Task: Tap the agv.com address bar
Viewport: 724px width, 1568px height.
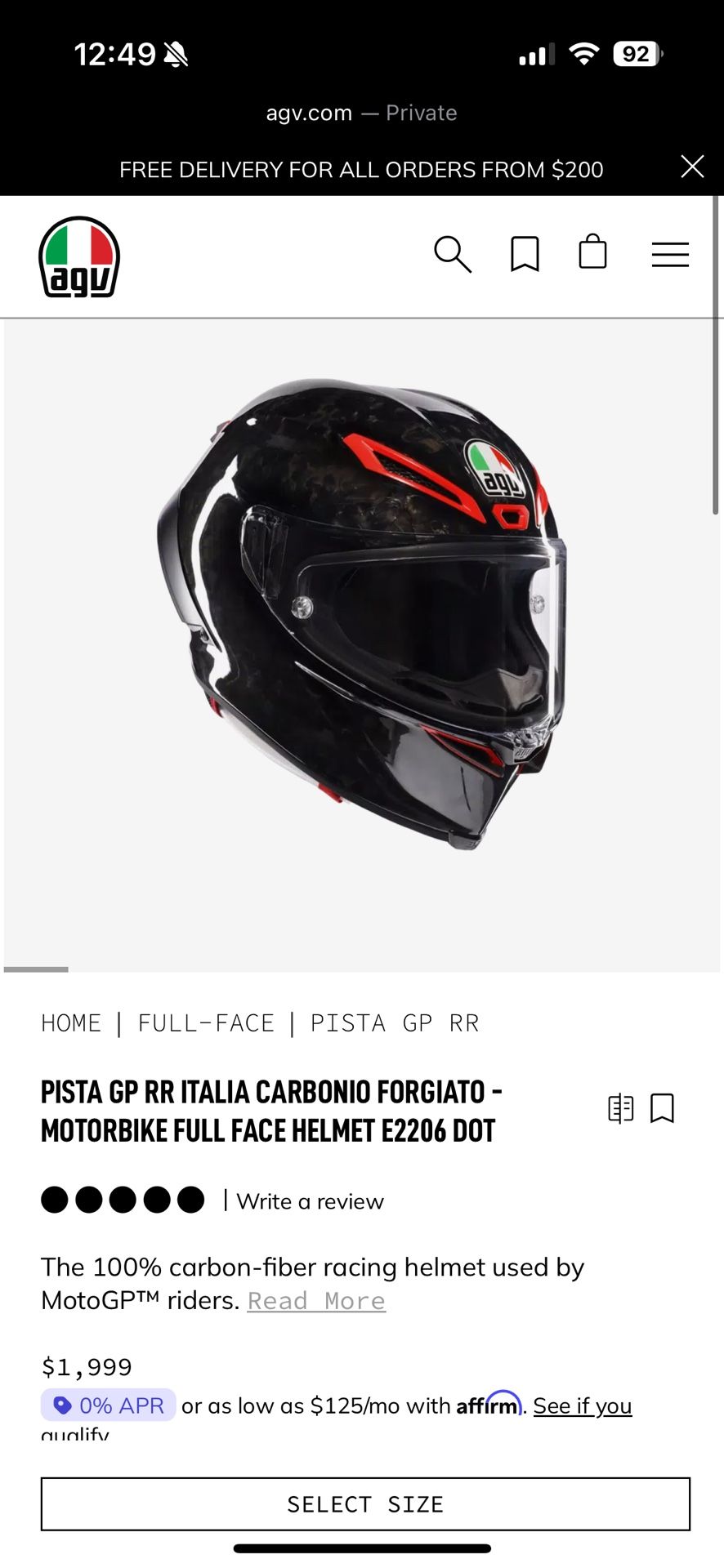Action: pos(361,113)
